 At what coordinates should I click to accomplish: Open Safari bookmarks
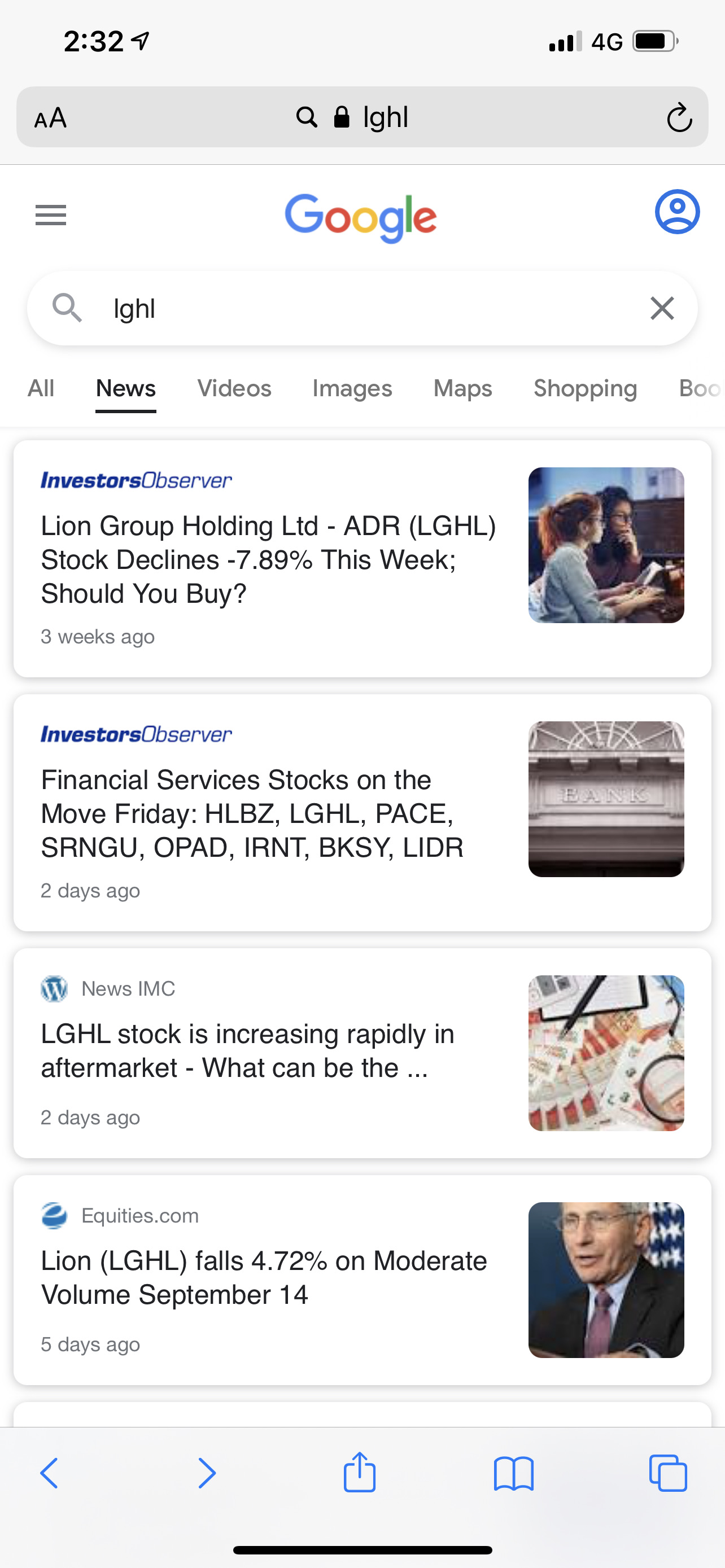(514, 1473)
